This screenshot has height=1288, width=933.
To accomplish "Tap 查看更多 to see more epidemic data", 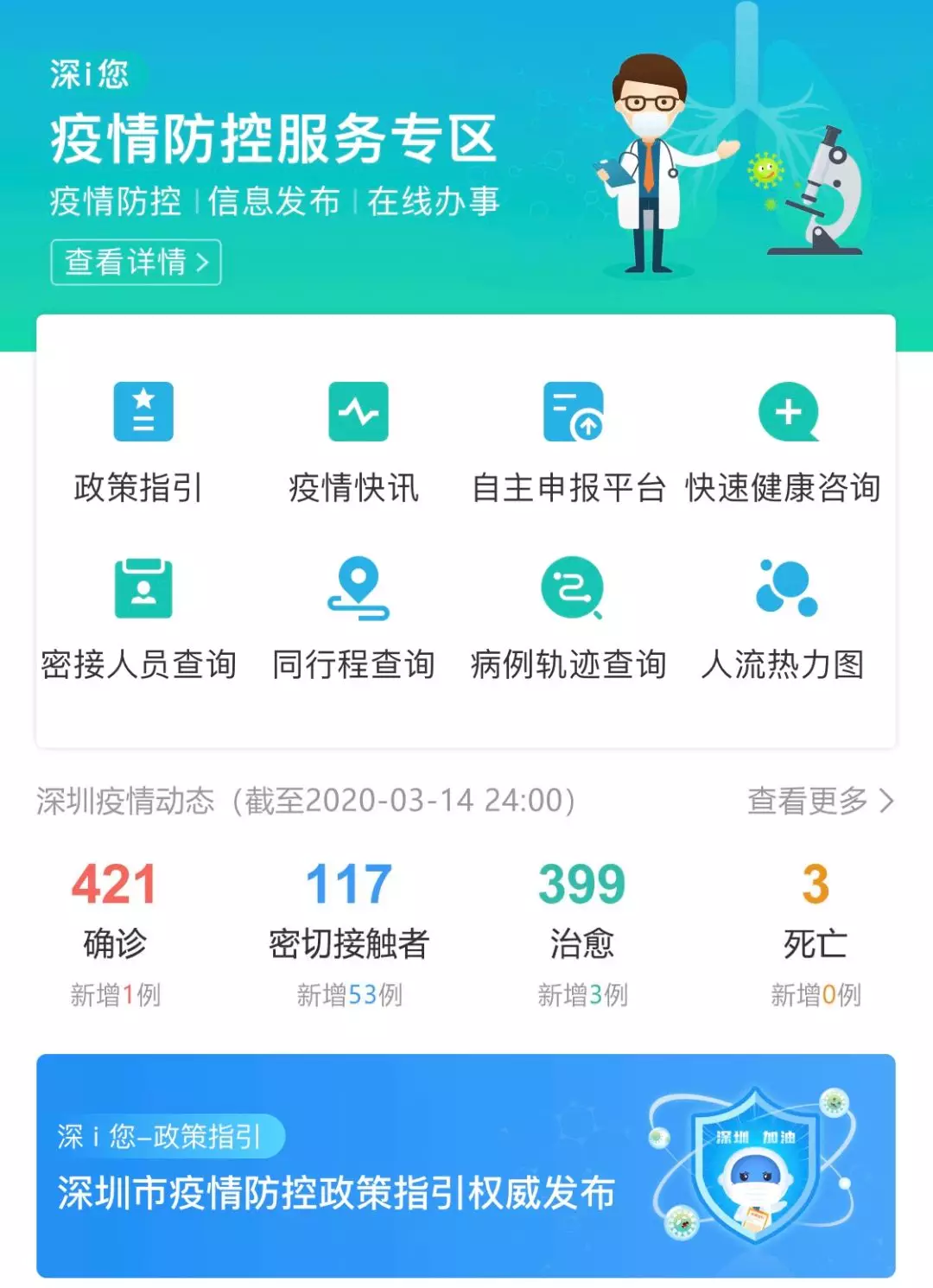I will coord(819,801).
